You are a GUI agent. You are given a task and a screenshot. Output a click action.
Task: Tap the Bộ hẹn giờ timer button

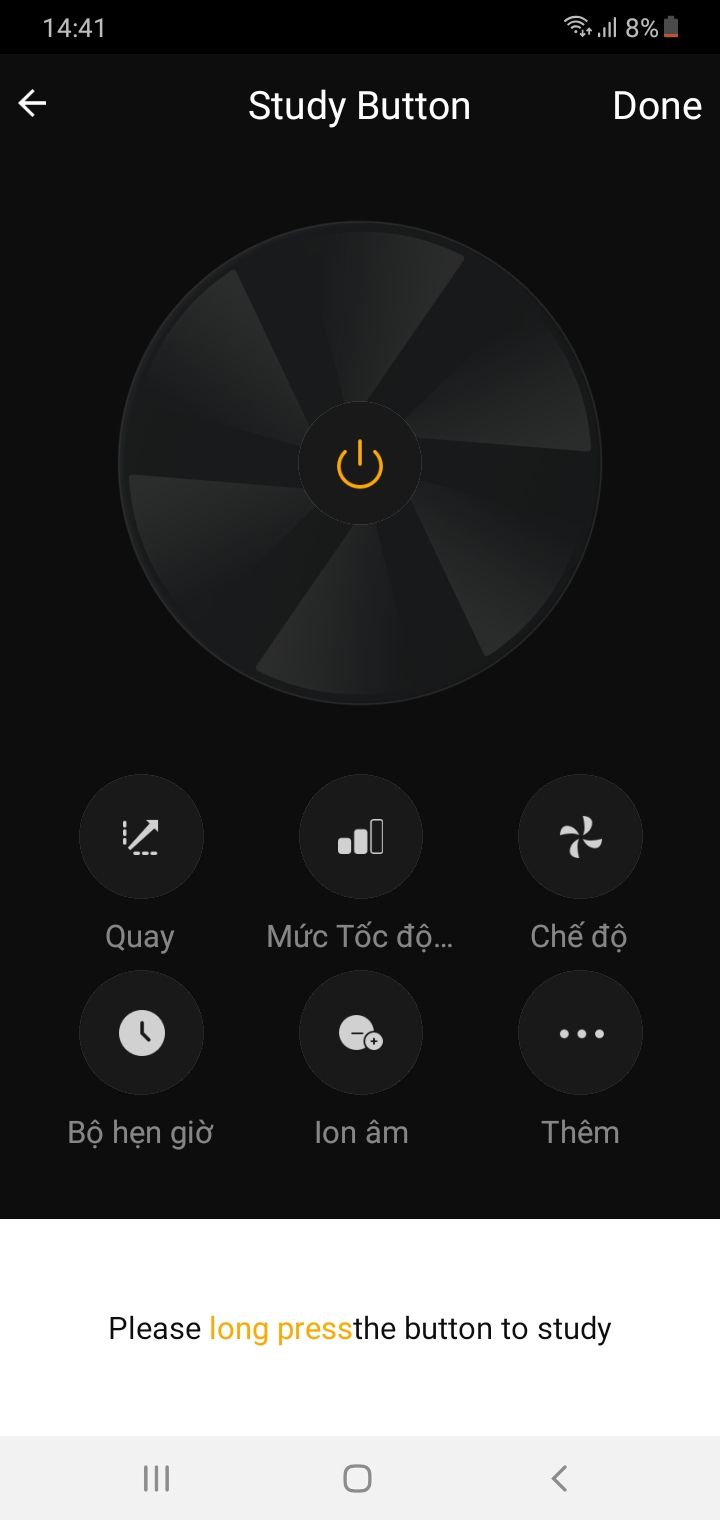pyautogui.click(x=141, y=1033)
